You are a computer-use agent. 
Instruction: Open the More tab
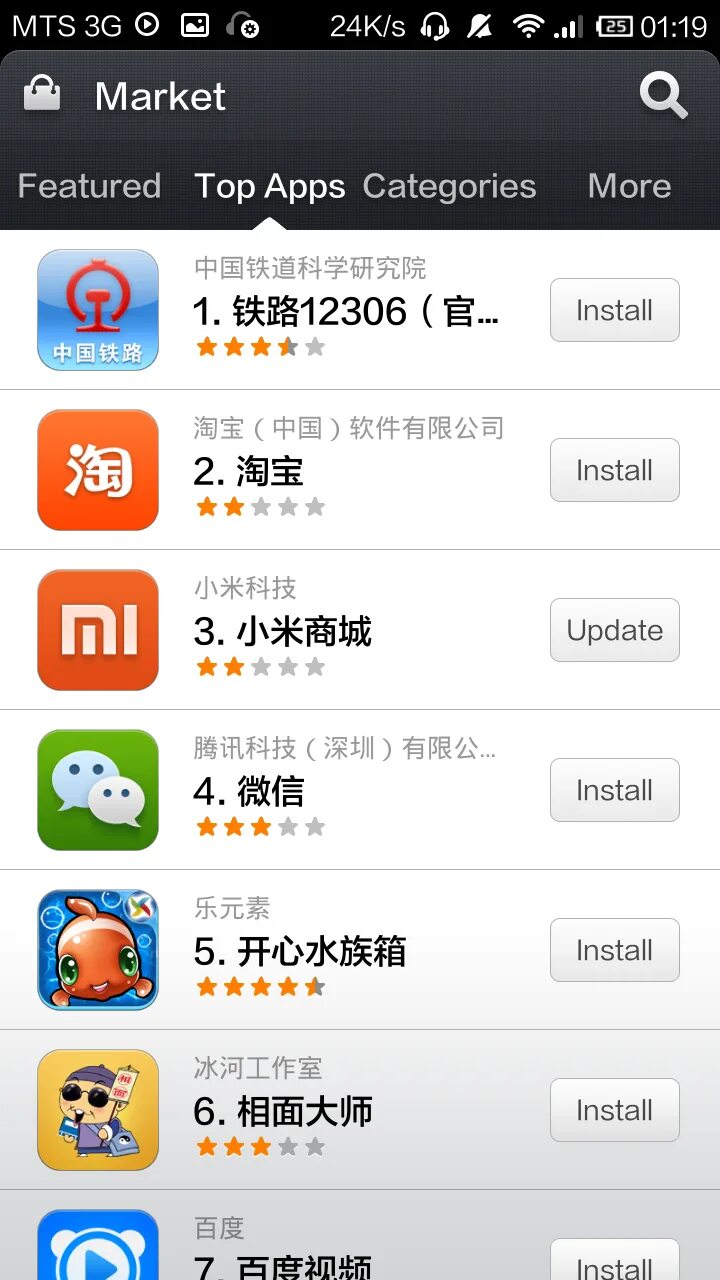pos(629,186)
